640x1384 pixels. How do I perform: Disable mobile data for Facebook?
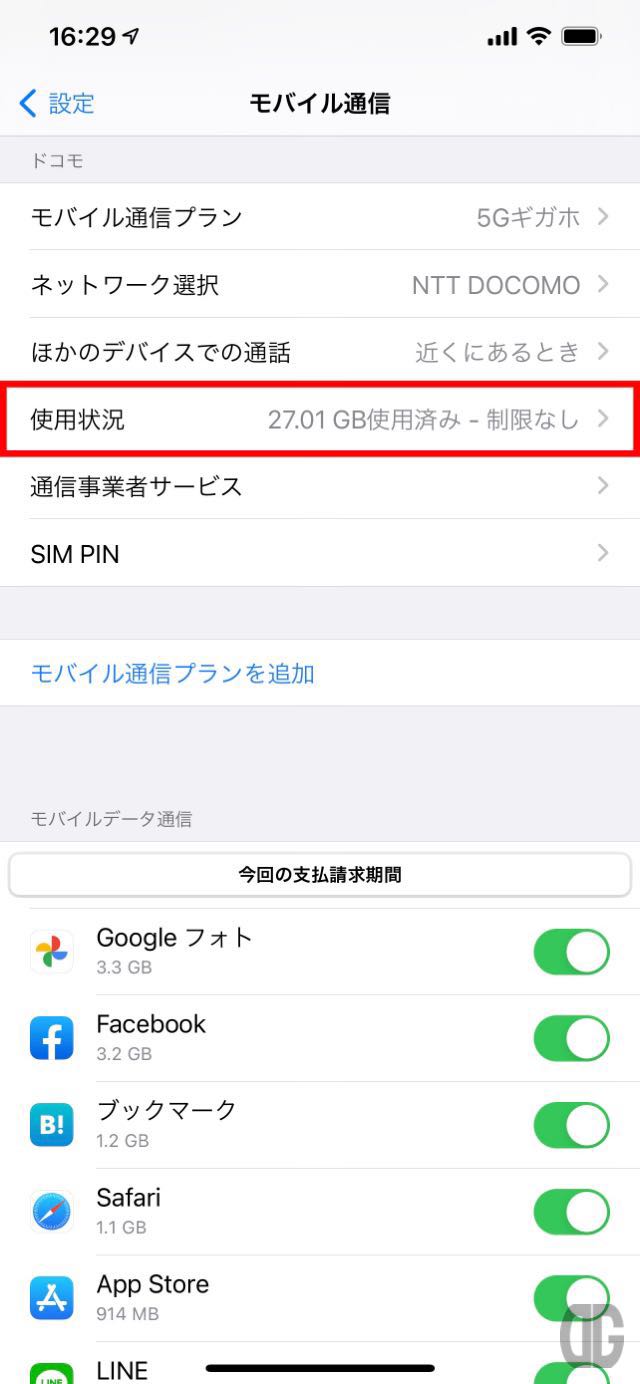coord(571,1038)
